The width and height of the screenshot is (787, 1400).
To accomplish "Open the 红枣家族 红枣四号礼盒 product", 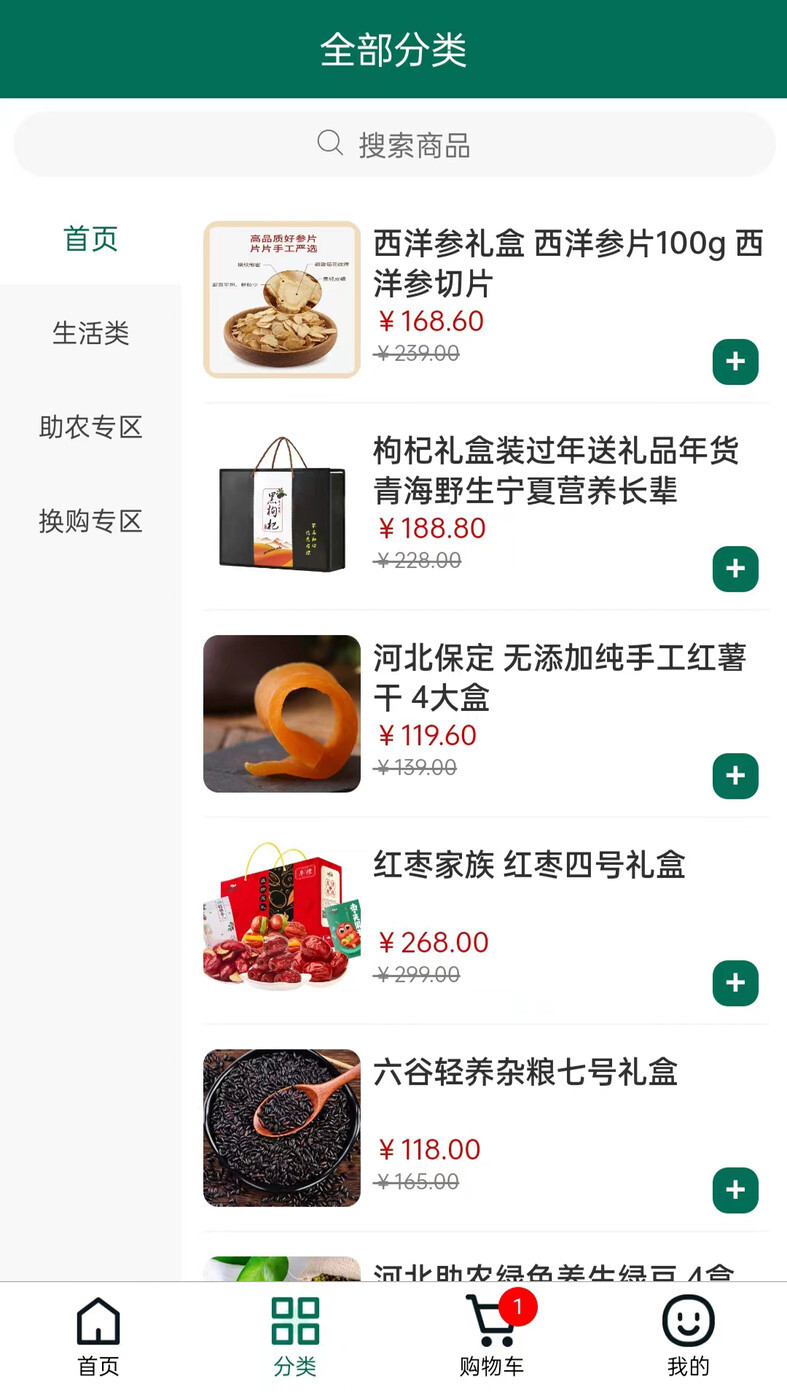I will point(530,866).
